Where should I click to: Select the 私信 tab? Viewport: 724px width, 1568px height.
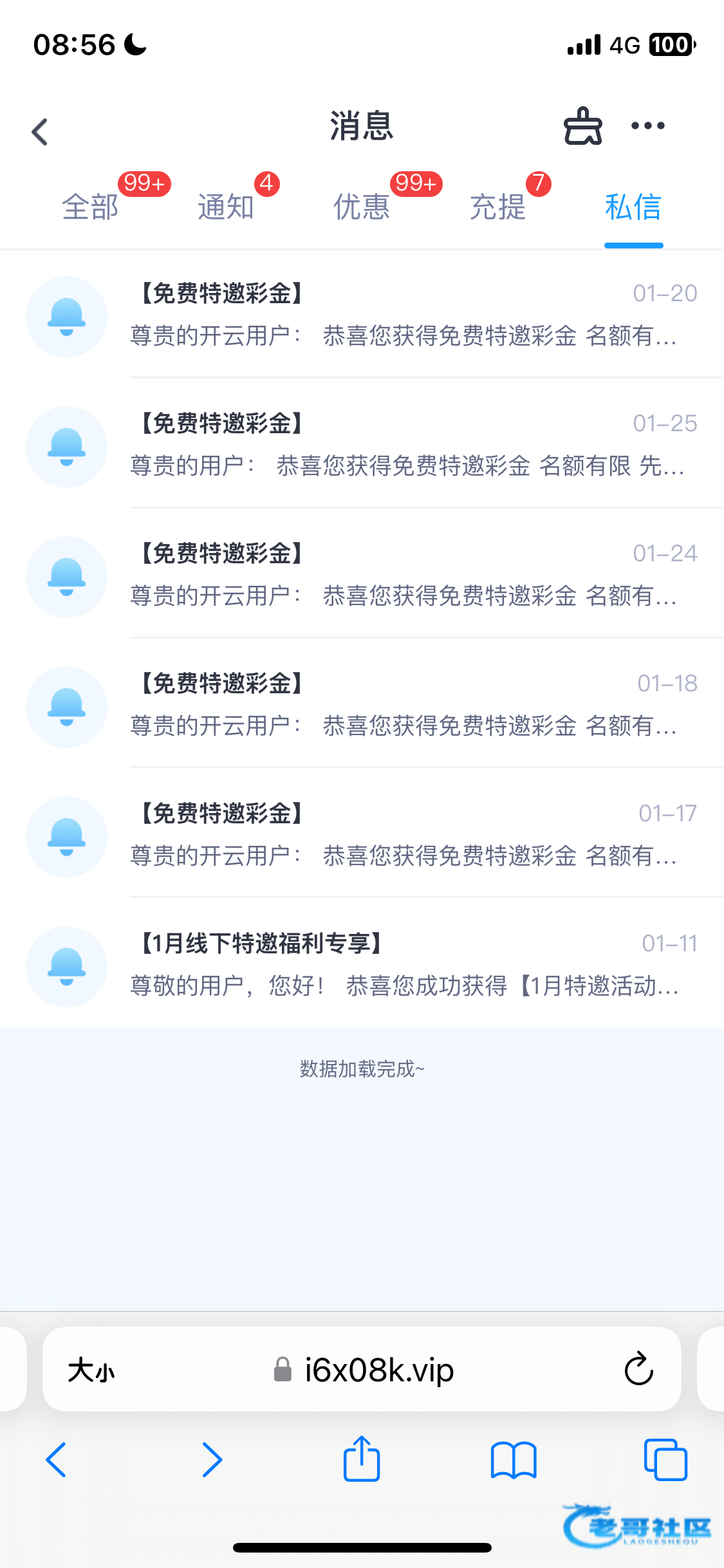click(633, 207)
